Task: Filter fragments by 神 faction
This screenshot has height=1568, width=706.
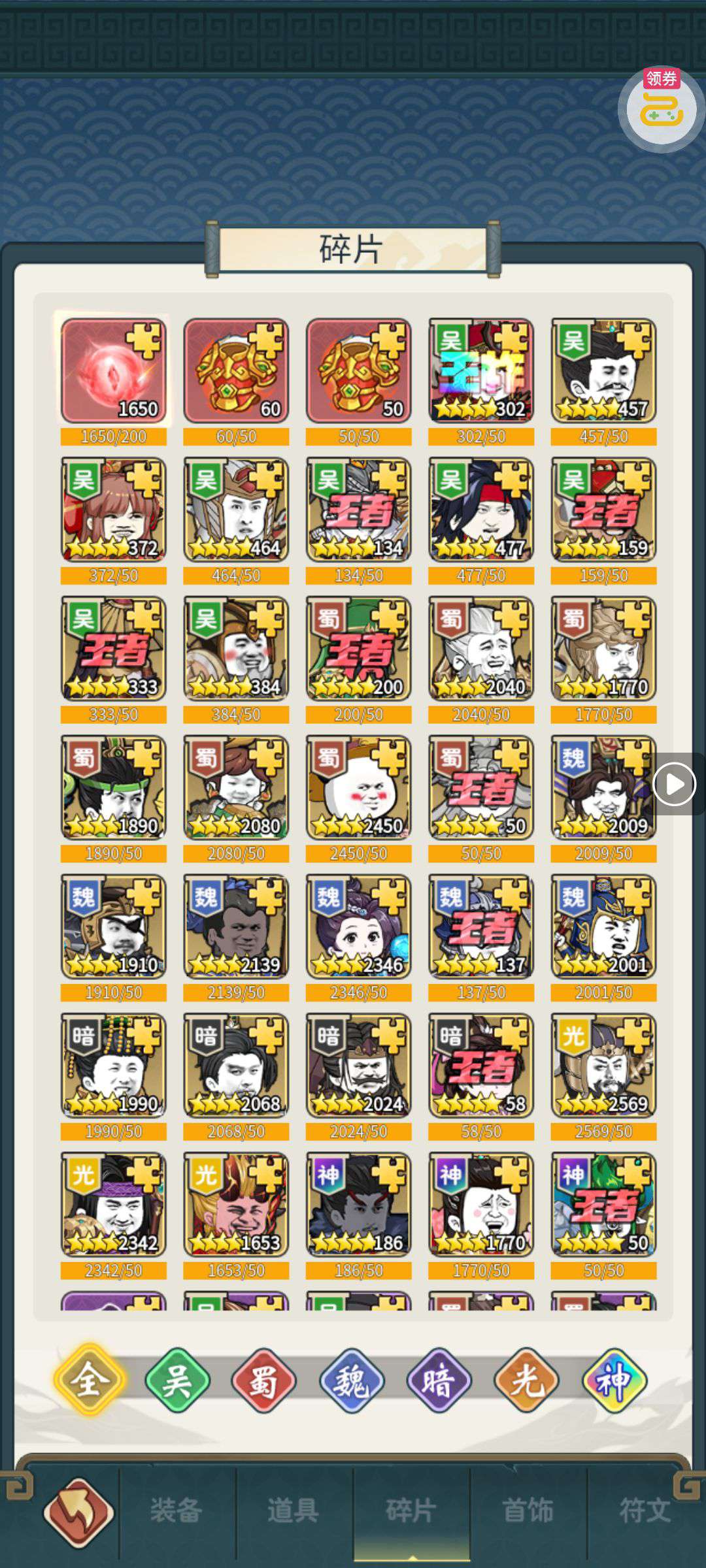Action: (614, 1380)
